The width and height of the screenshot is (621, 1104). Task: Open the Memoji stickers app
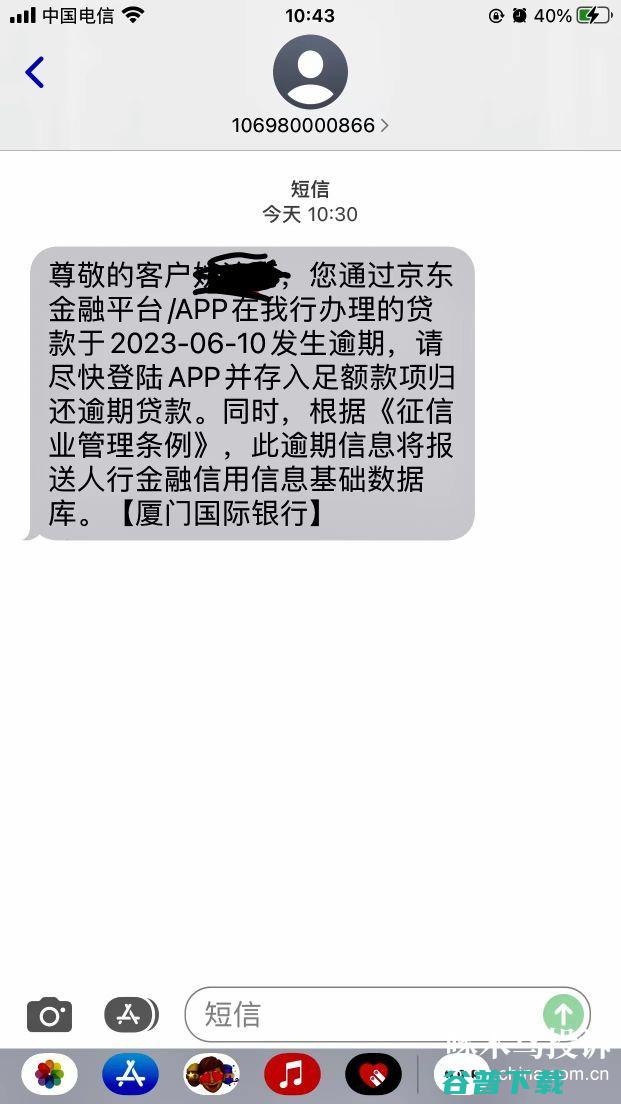[x=211, y=1075]
